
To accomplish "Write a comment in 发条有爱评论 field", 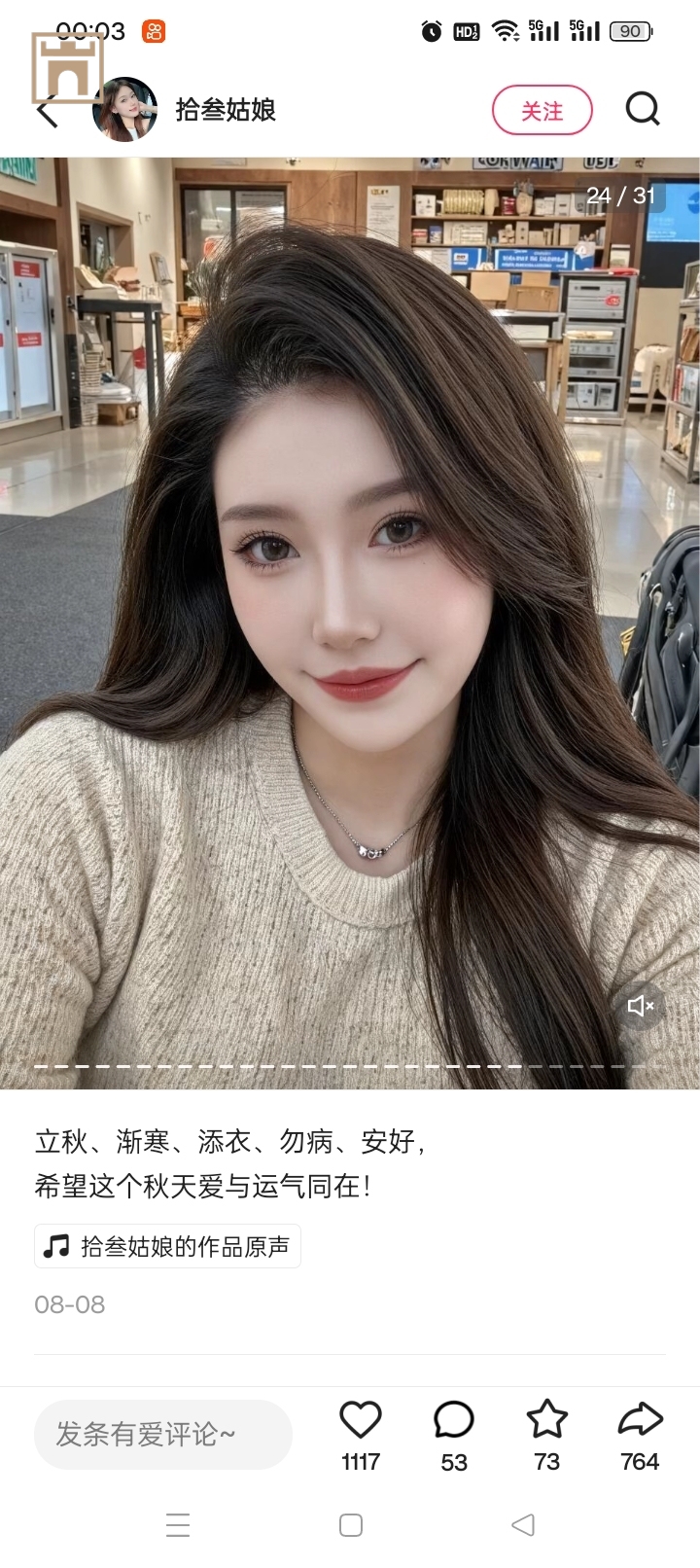I will 162,1434.
